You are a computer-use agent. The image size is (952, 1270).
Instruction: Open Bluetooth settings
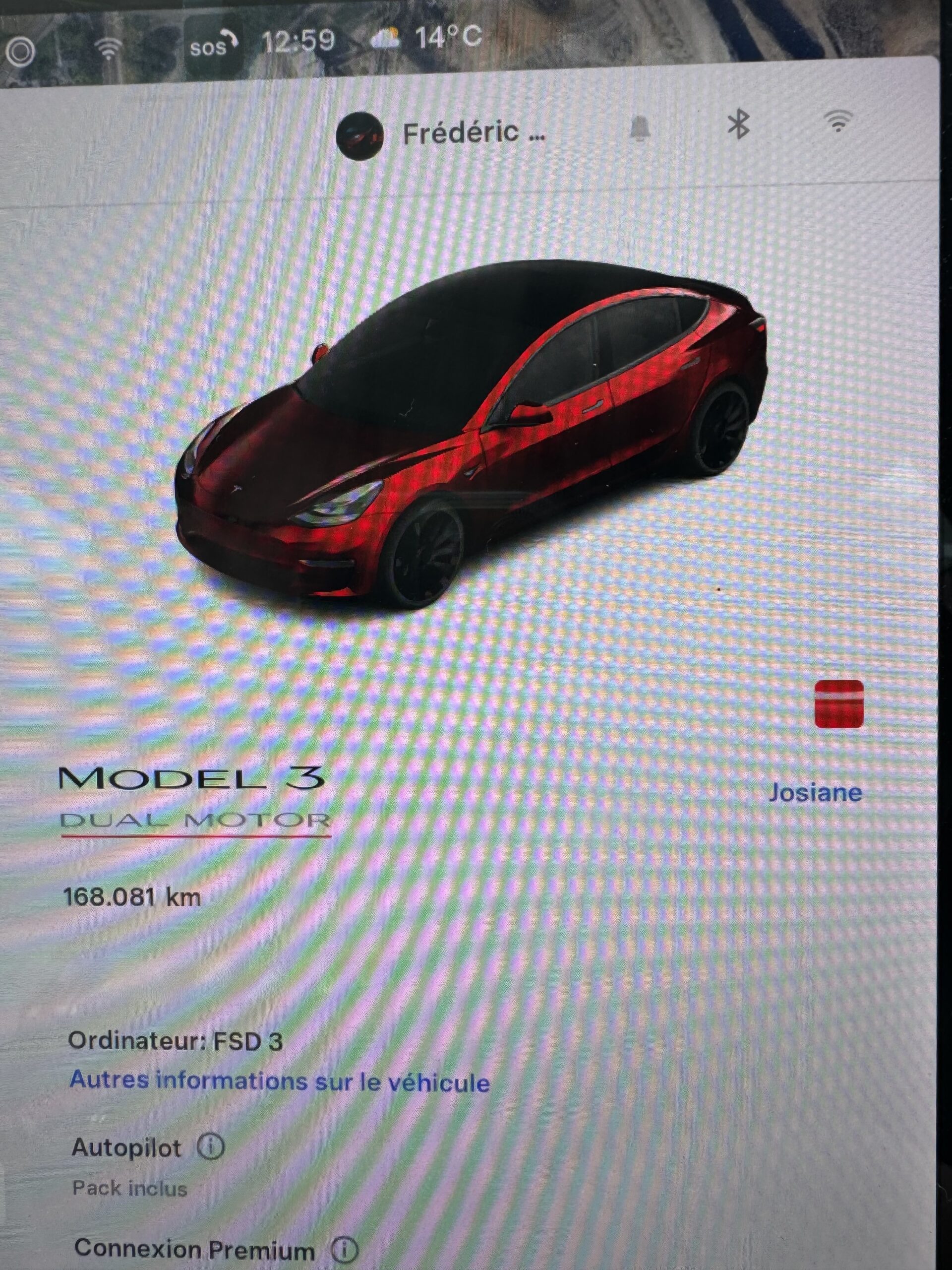pyautogui.click(x=738, y=124)
